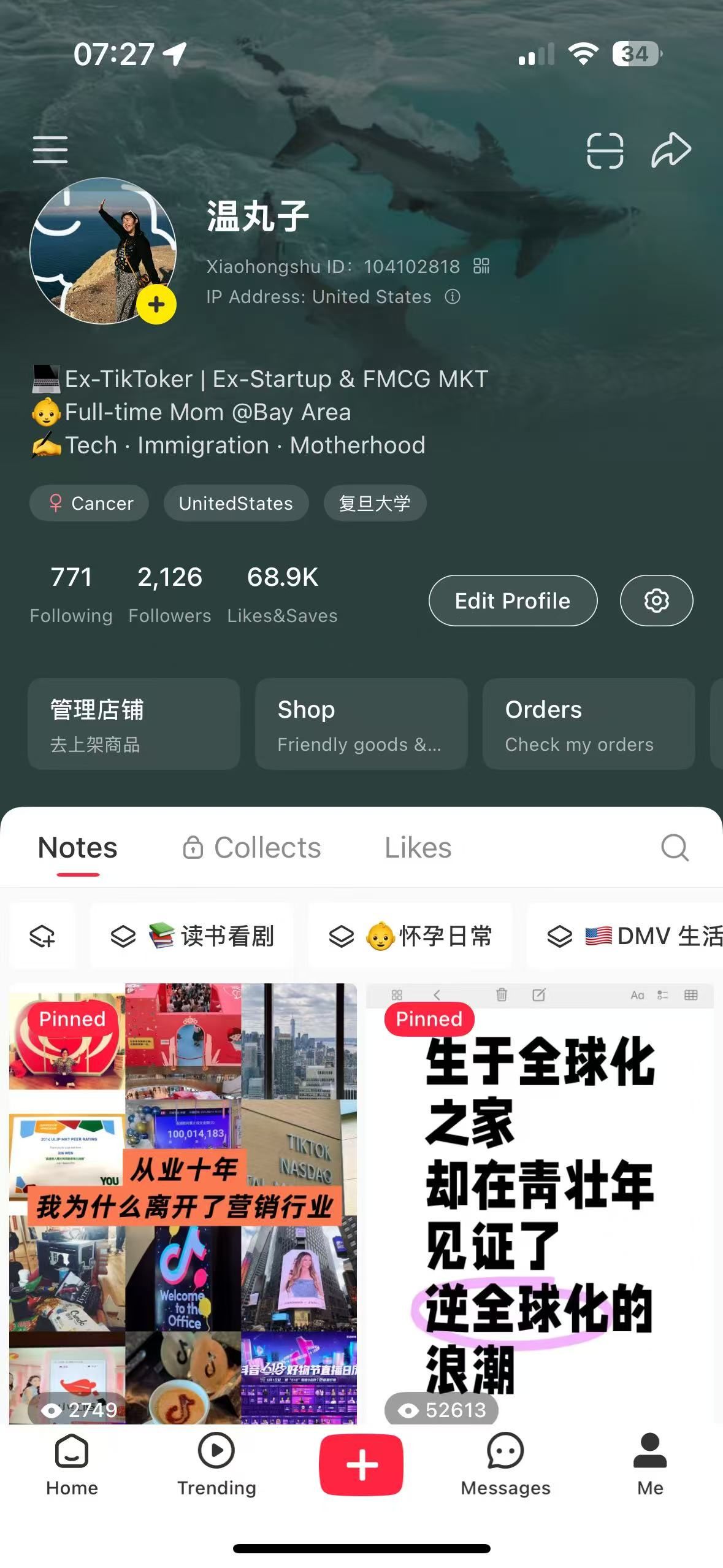723x1568 pixels.
Task: Select the 怀孕日常 collection chip
Action: [x=410, y=936]
